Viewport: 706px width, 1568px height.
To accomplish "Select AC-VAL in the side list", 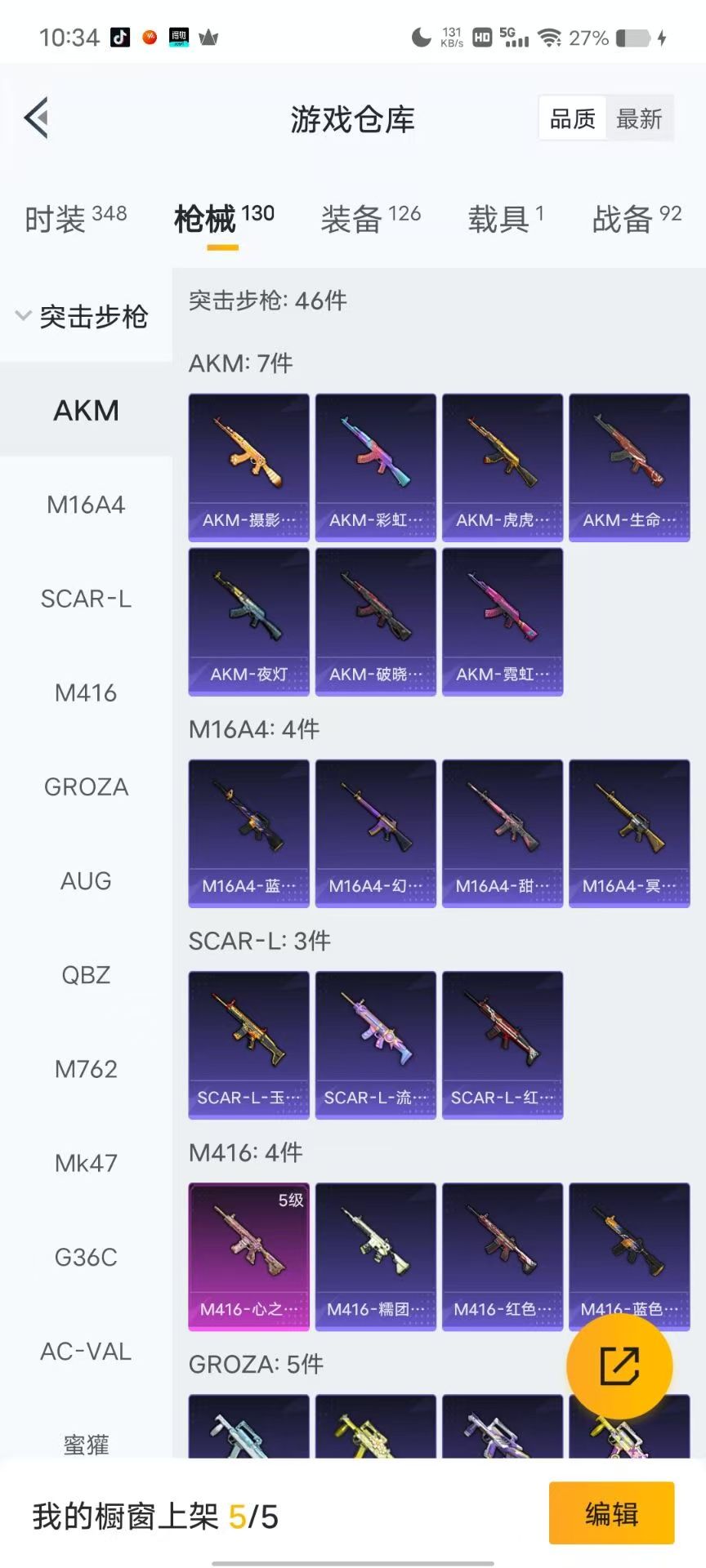I will tap(86, 1352).
